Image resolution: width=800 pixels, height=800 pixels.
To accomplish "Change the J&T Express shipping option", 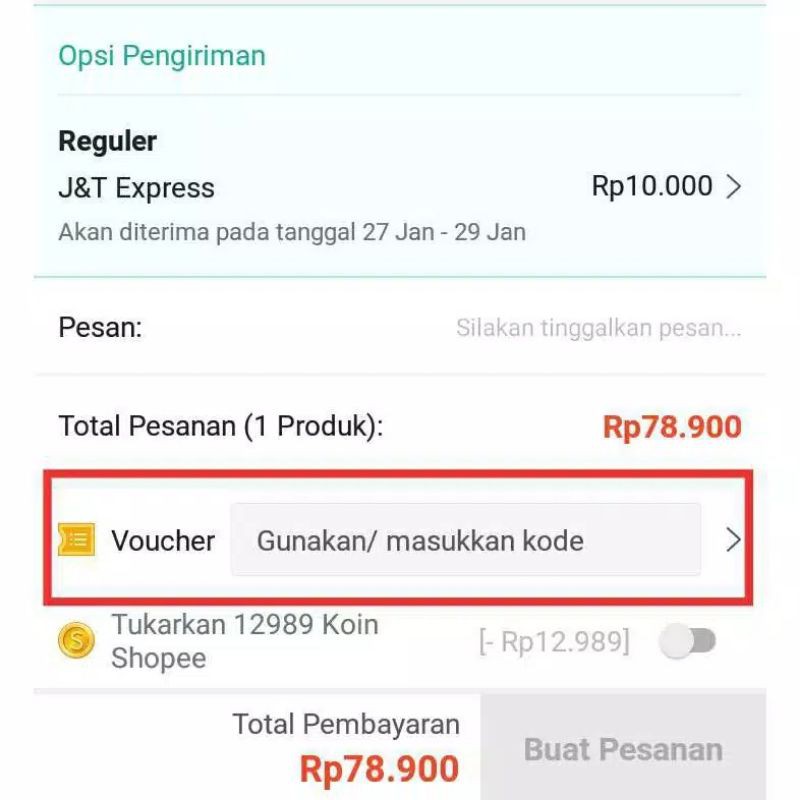I will (732, 187).
